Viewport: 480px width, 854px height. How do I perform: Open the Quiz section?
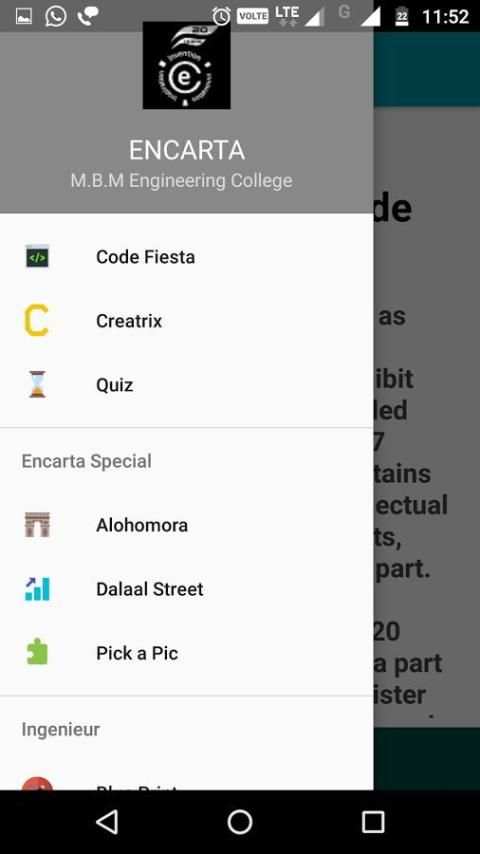(x=186, y=386)
